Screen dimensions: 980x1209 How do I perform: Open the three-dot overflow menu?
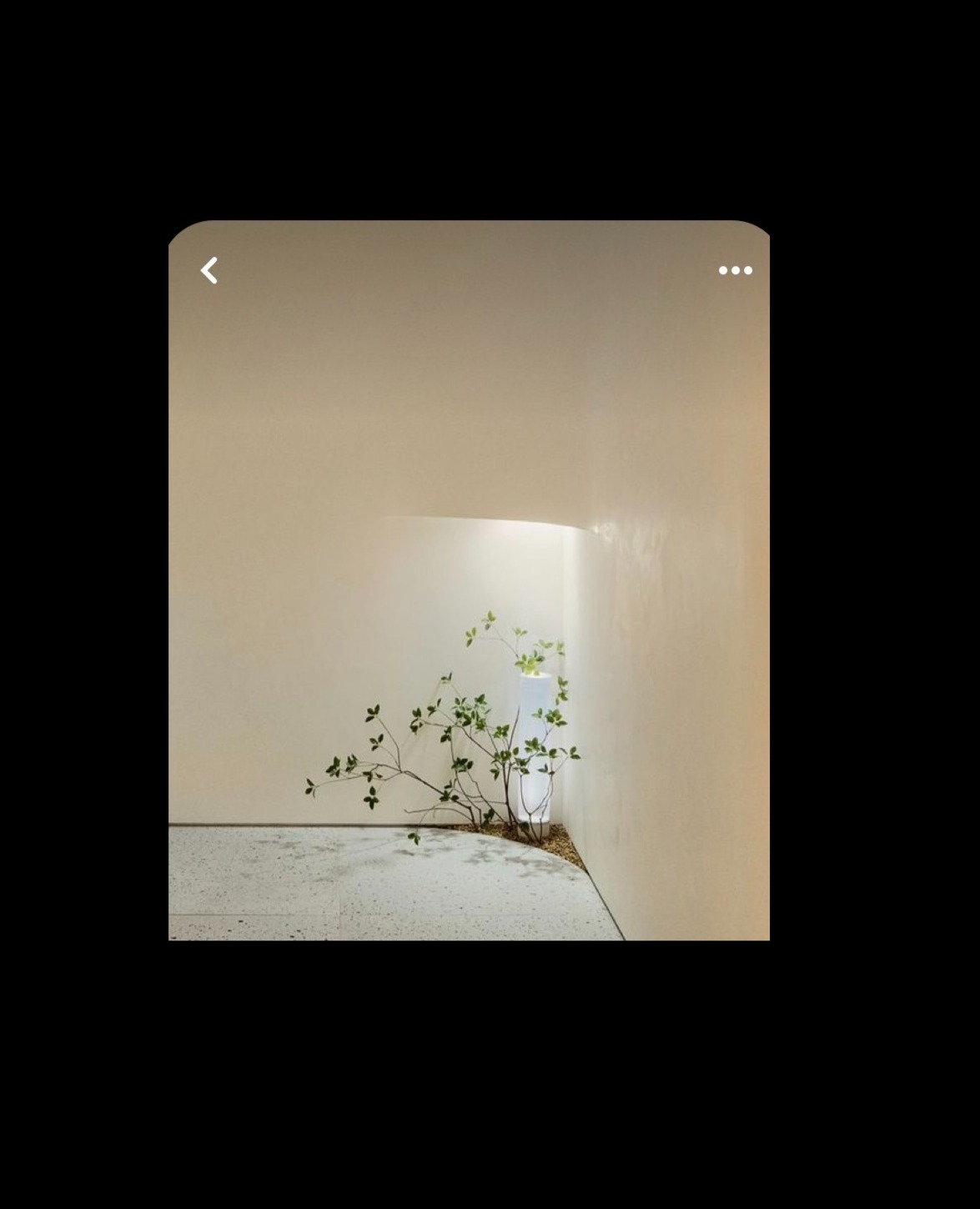735,270
